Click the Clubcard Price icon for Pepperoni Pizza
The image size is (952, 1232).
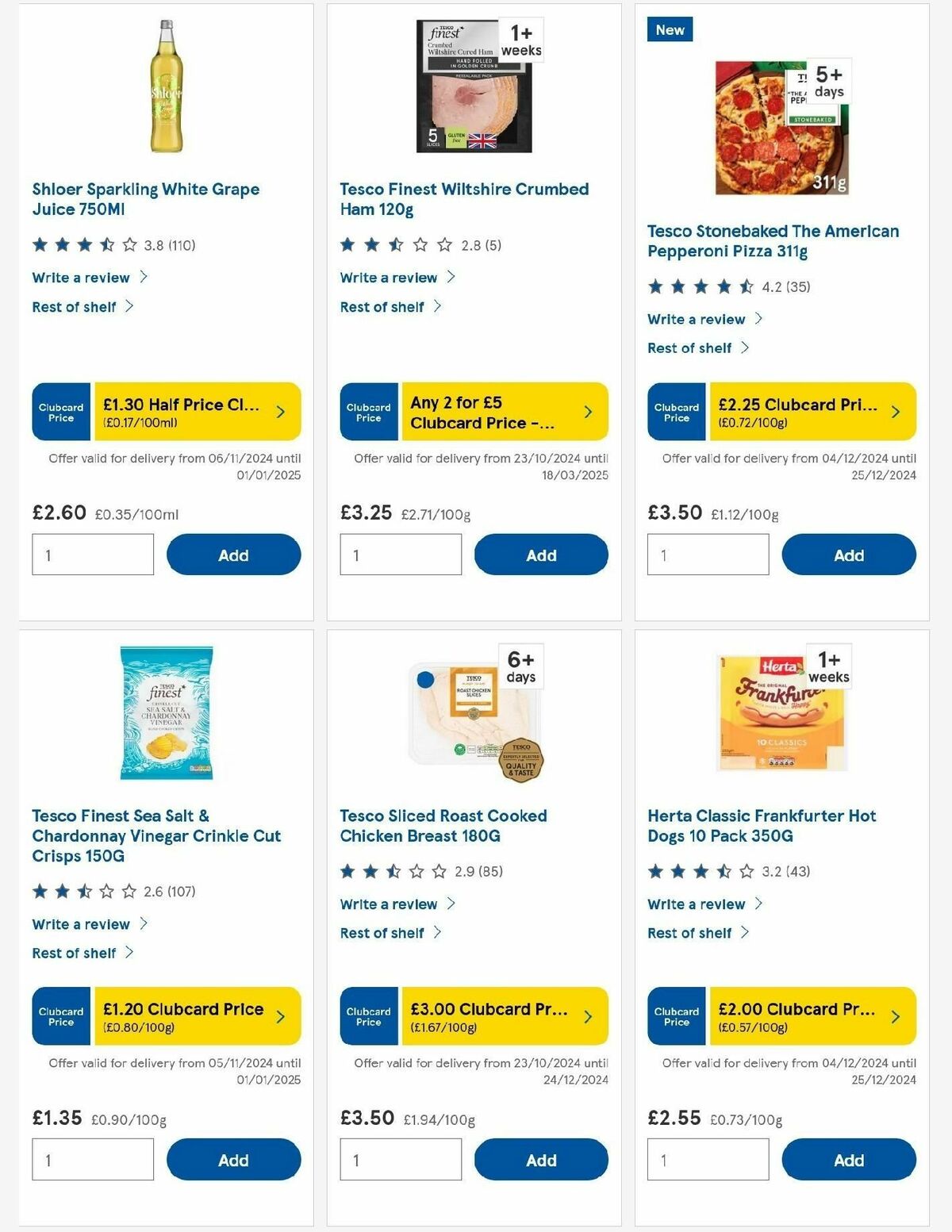(677, 412)
